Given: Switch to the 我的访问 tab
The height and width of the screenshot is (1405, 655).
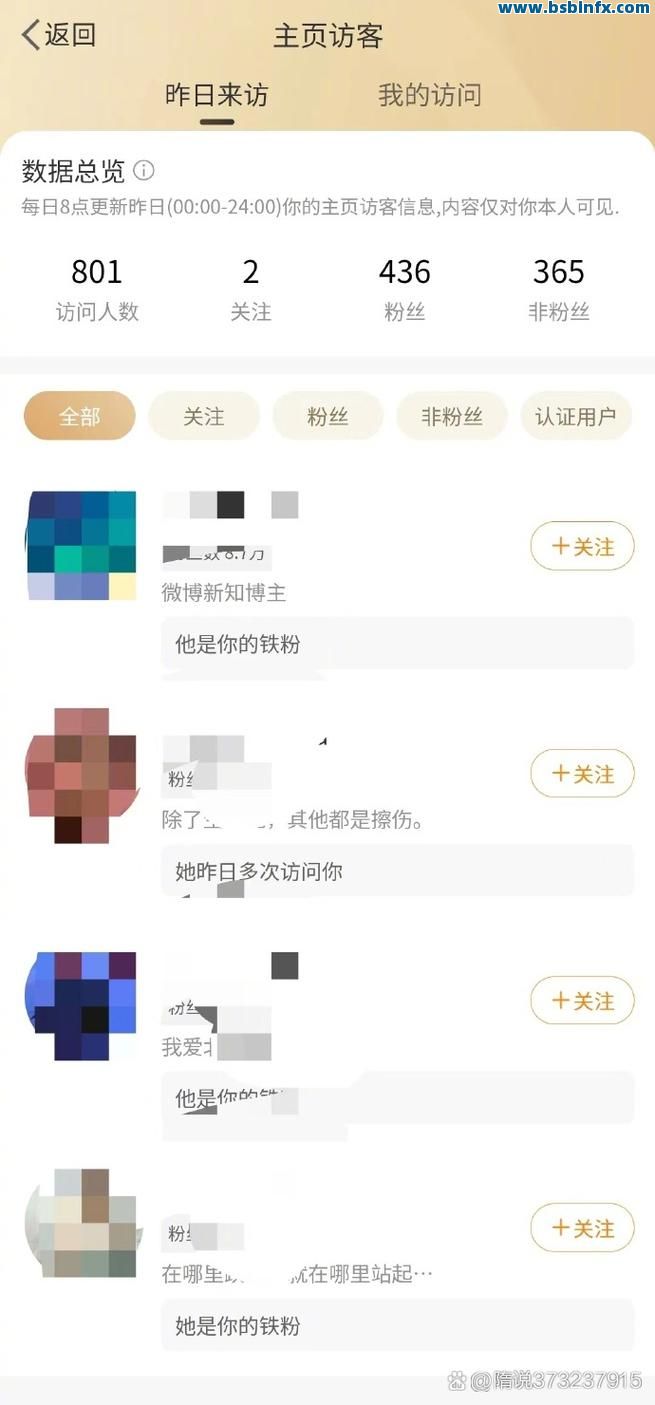Looking at the screenshot, I should coord(429,95).
